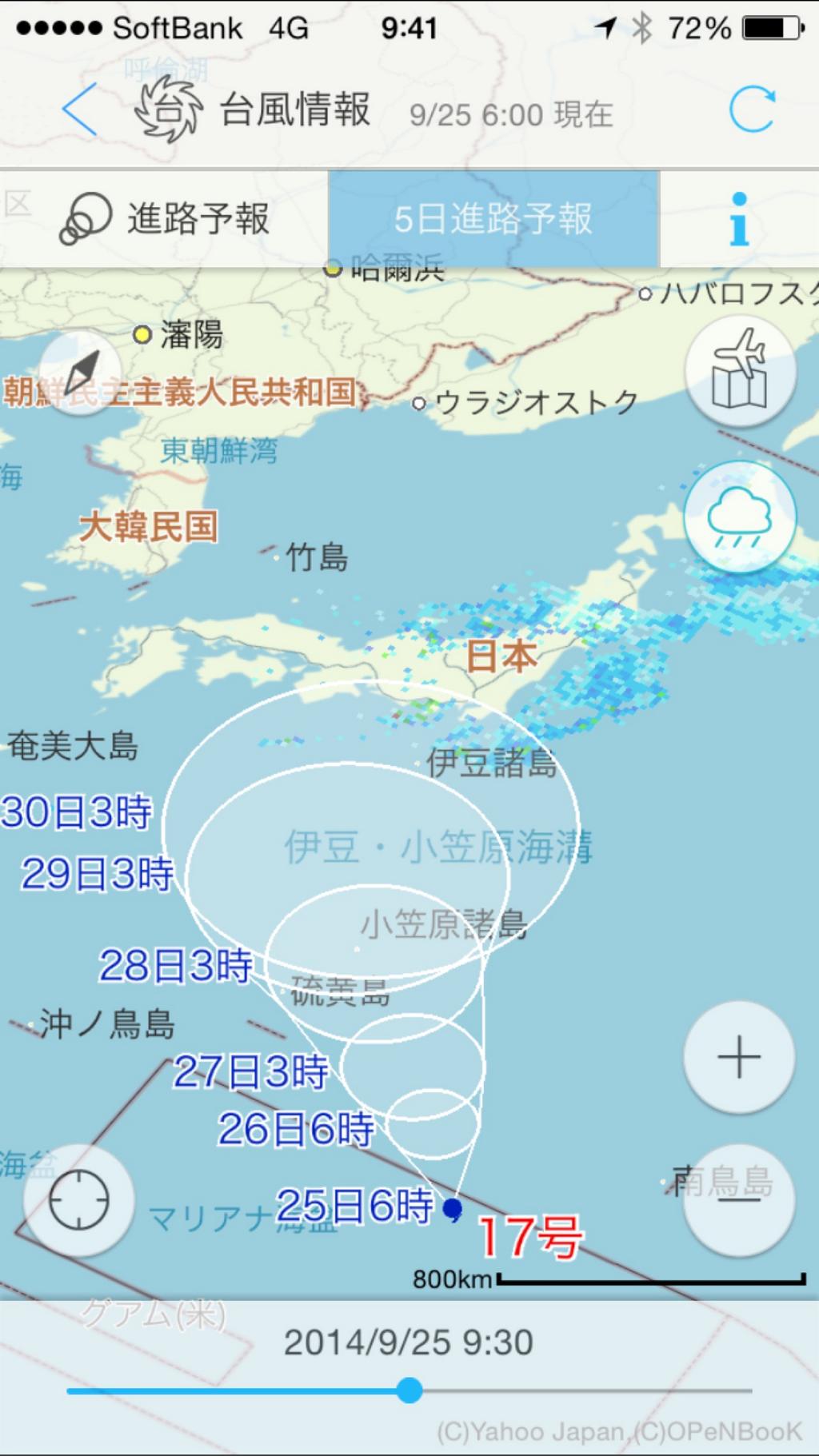This screenshot has width=819, height=1456.
Task: Center map on current location
Action: click(78, 1200)
